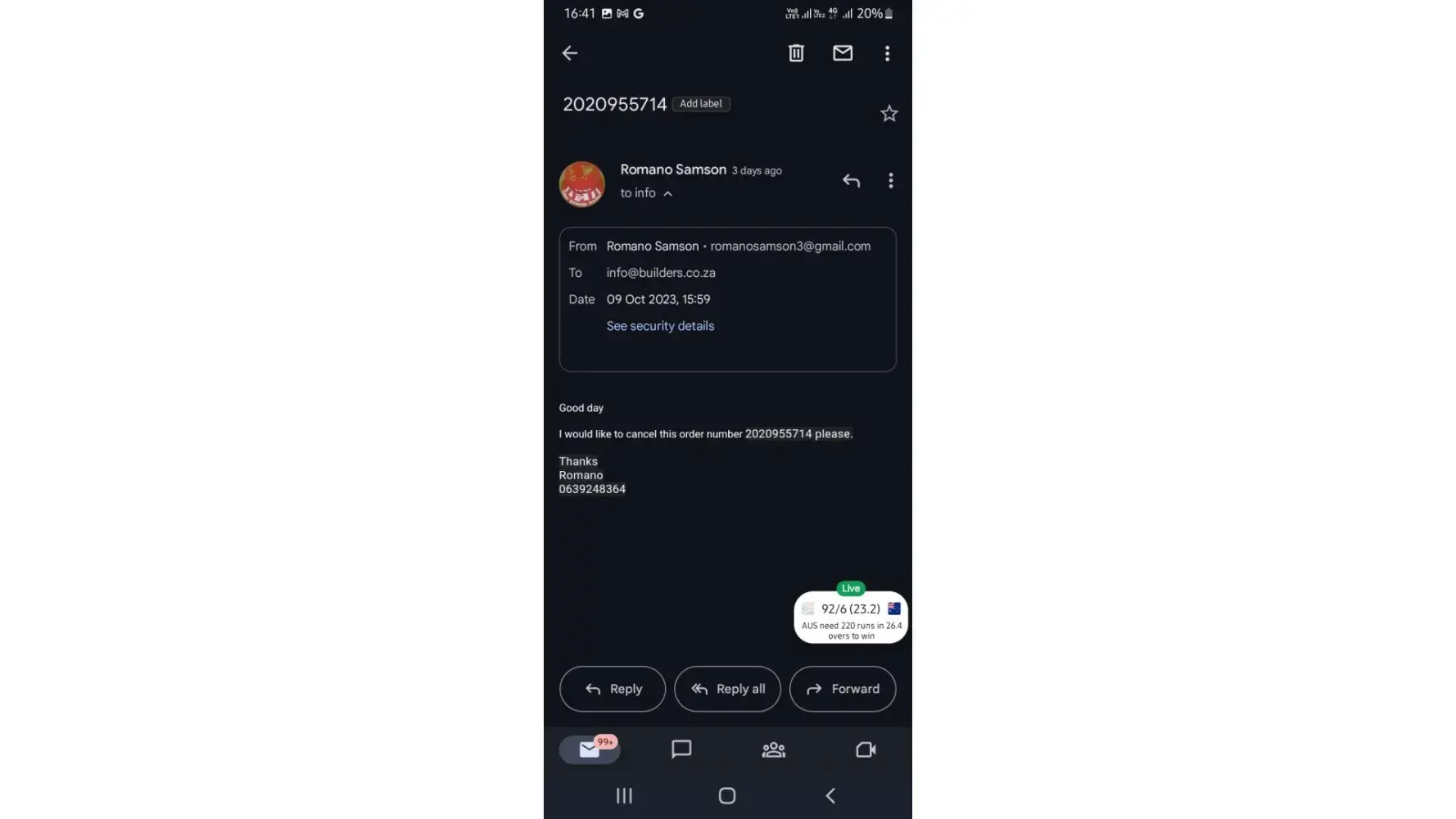The image size is (1456, 819).
Task: Open the Meet video tab
Action: tap(866, 749)
